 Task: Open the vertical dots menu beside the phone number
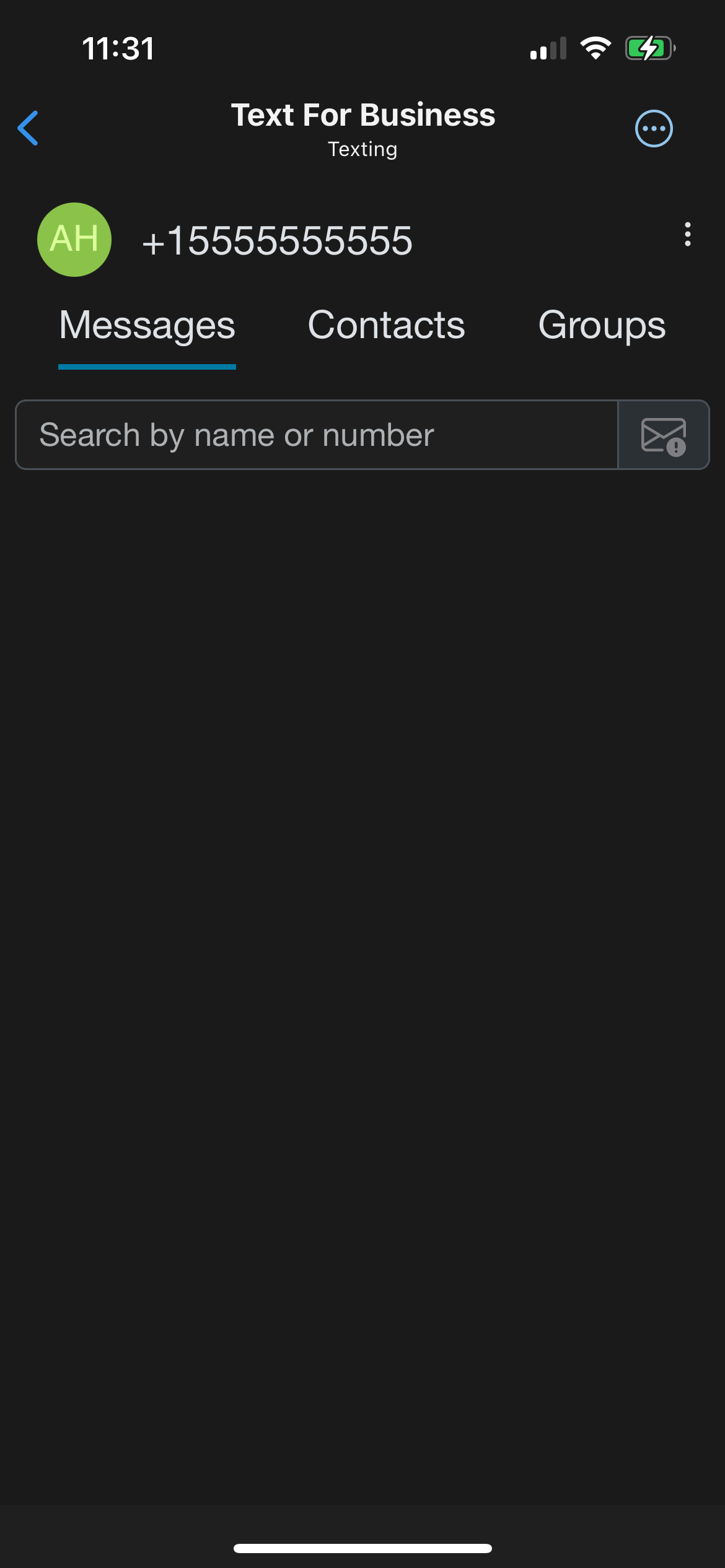point(687,235)
